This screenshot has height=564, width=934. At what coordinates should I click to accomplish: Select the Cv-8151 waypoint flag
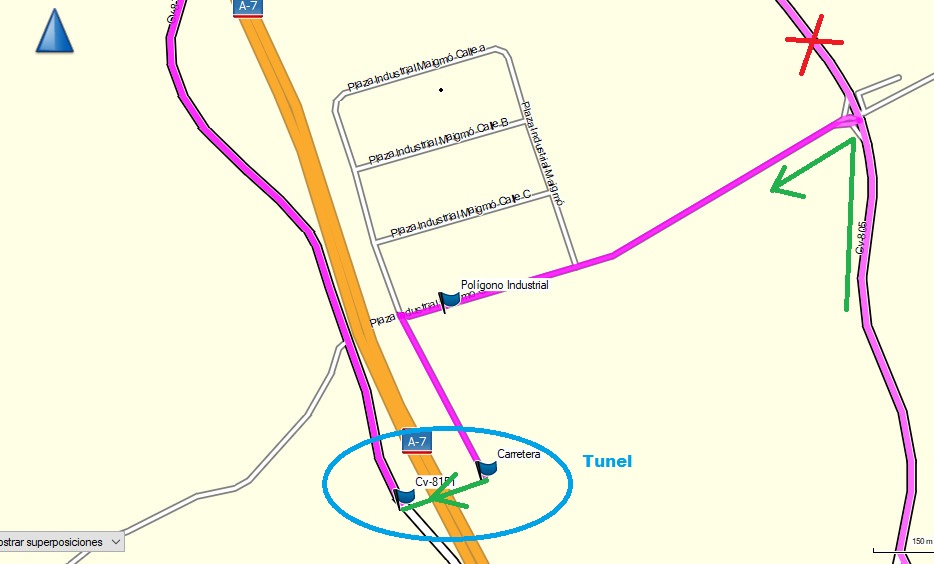pos(404,496)
